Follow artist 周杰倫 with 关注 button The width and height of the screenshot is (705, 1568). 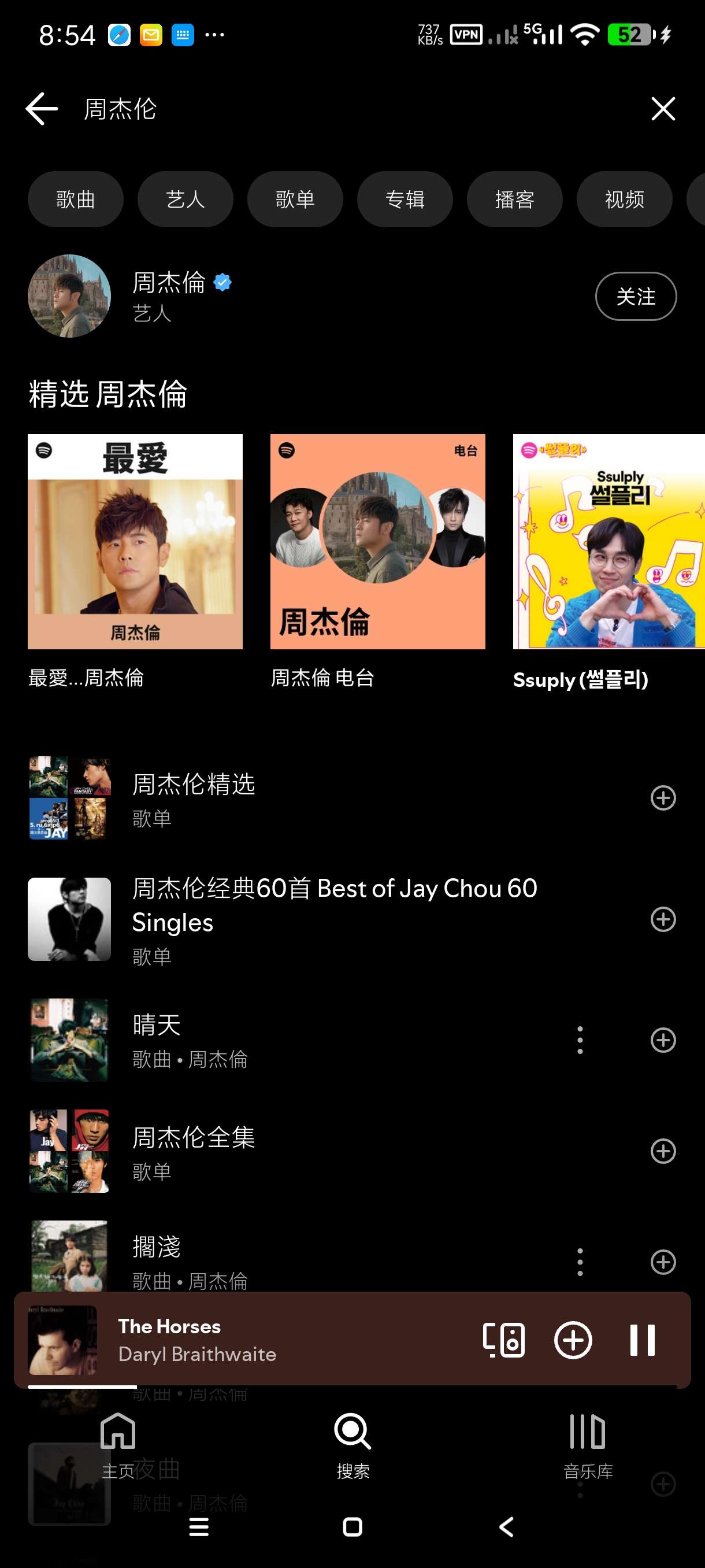[635, 297]
